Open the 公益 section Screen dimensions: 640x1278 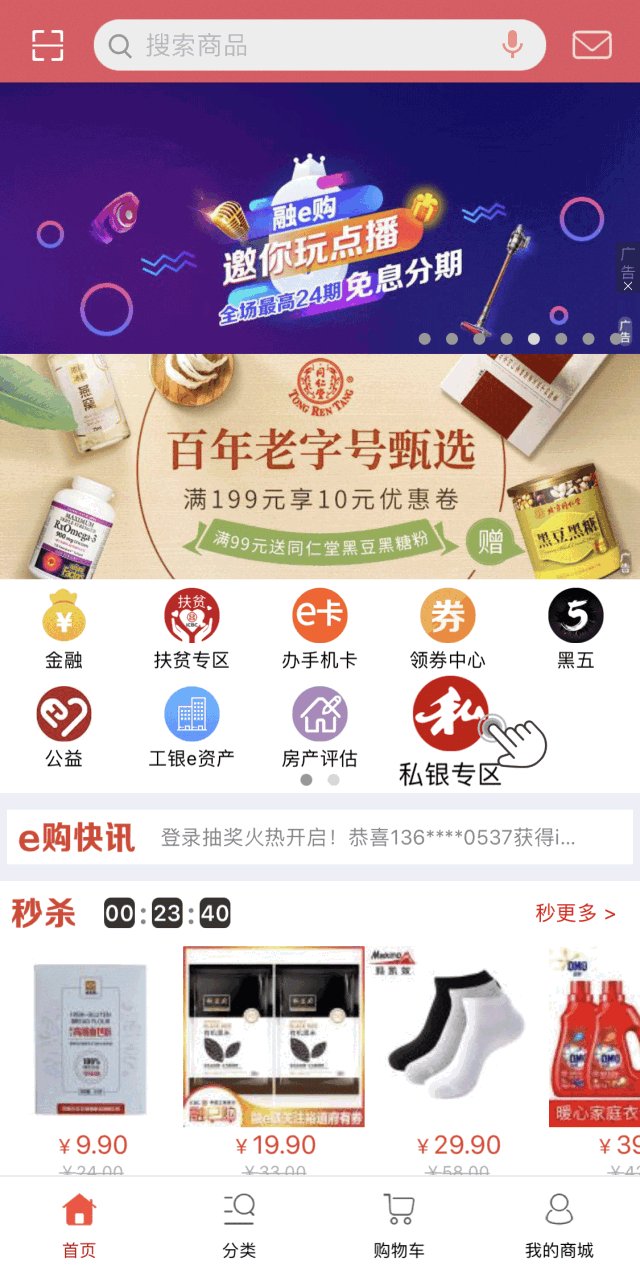63,728
